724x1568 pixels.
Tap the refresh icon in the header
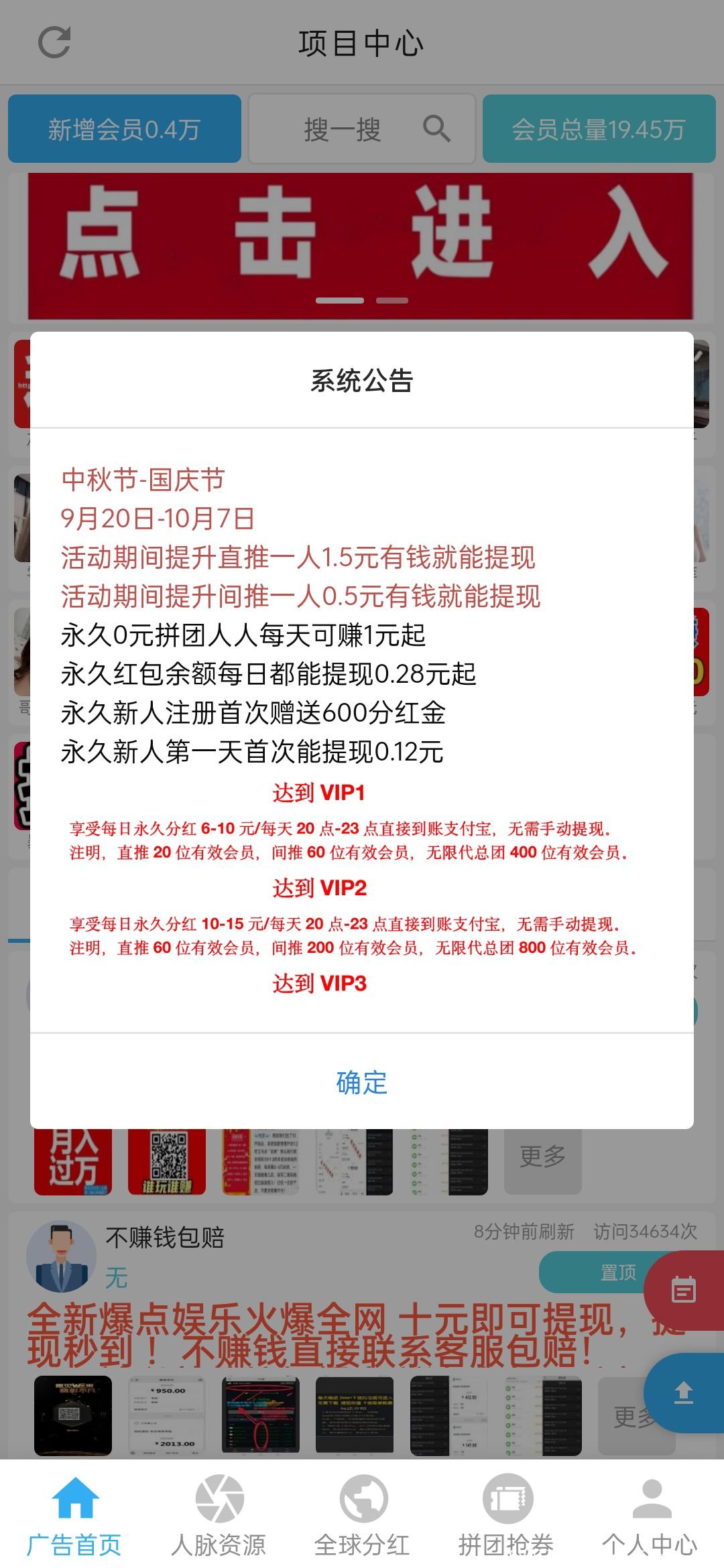54,43
